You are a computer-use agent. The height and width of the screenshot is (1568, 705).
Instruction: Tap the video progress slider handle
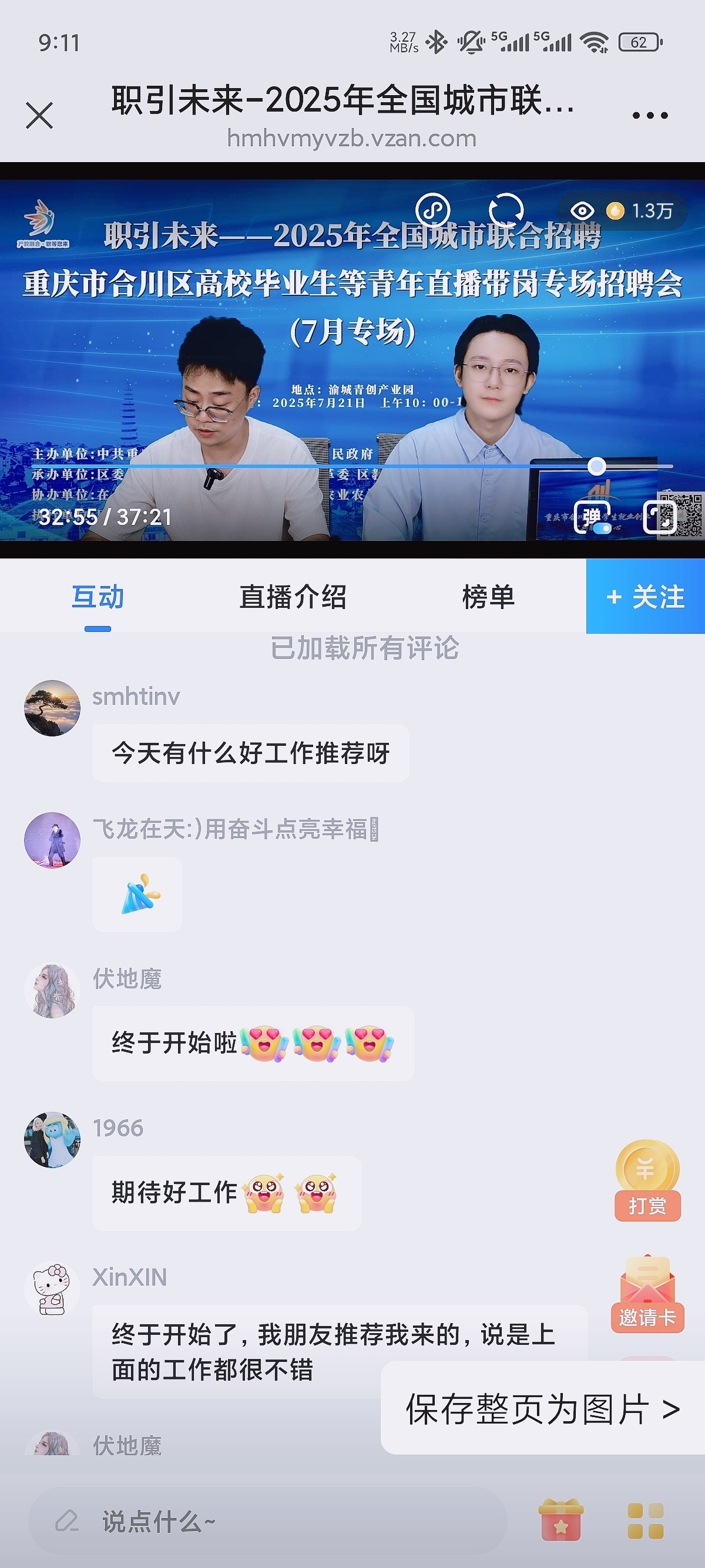tap(597, 466)
